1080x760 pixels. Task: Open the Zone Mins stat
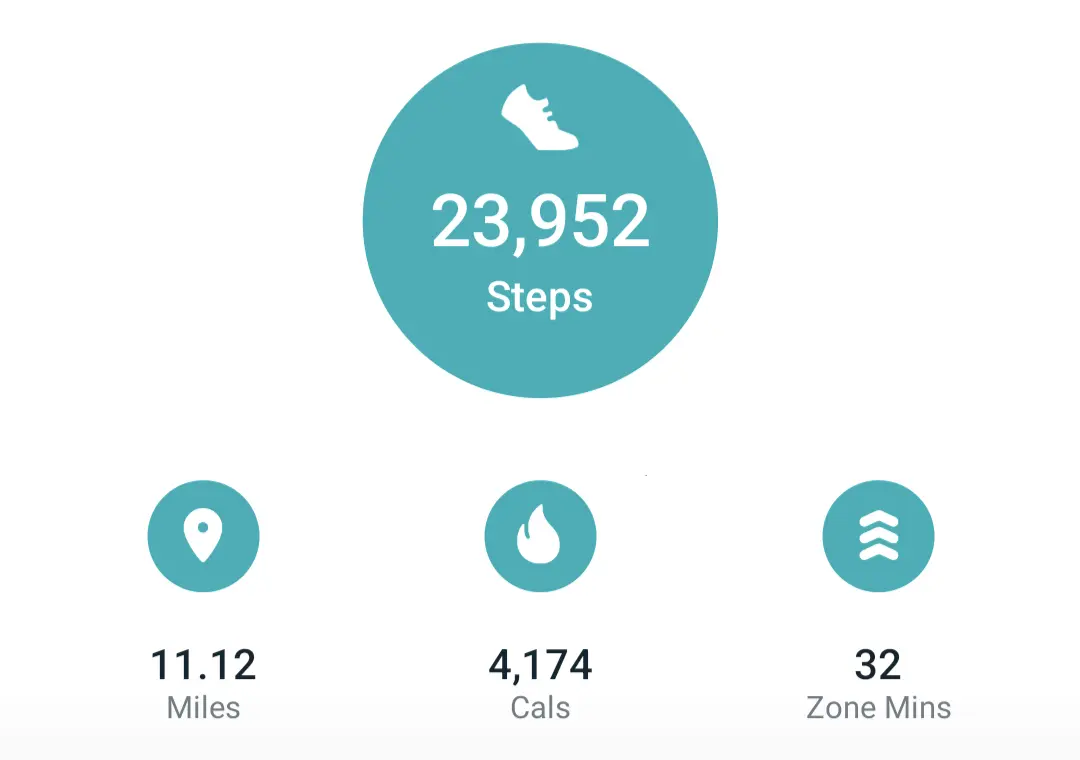878,536
